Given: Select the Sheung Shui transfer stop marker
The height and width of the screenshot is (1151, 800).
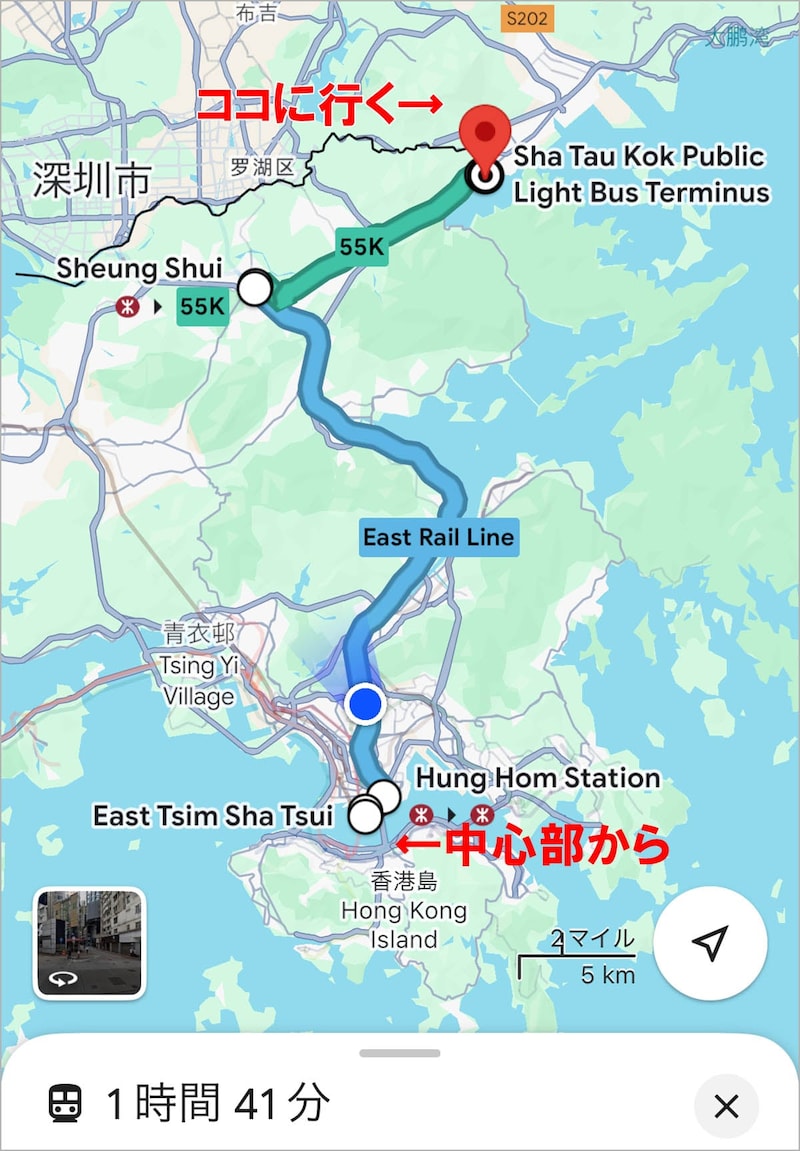Looking at the screenshot, I should coord(256,289).
